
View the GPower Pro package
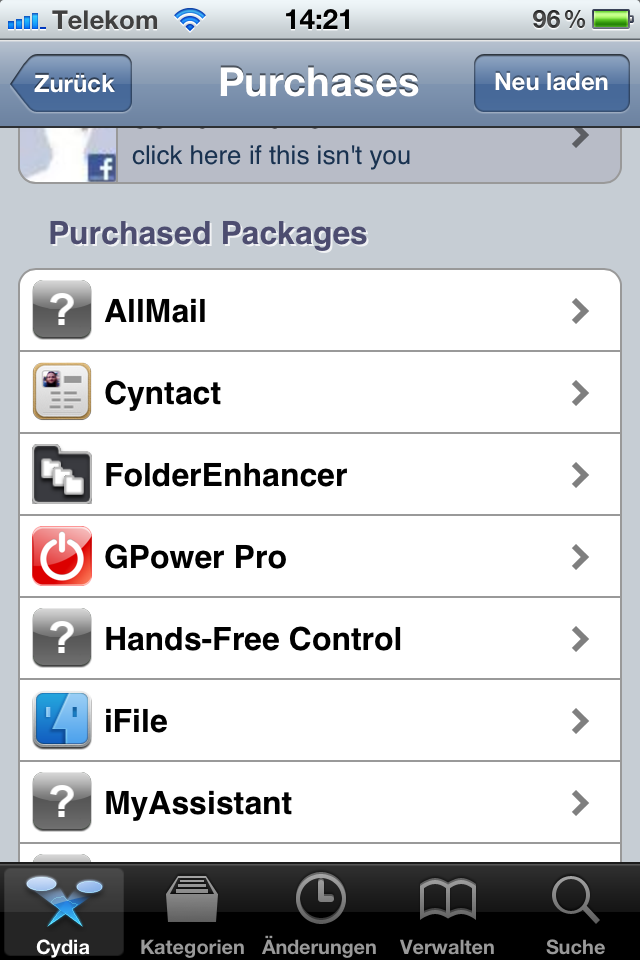pyautogui.click(x=320, y=557)
